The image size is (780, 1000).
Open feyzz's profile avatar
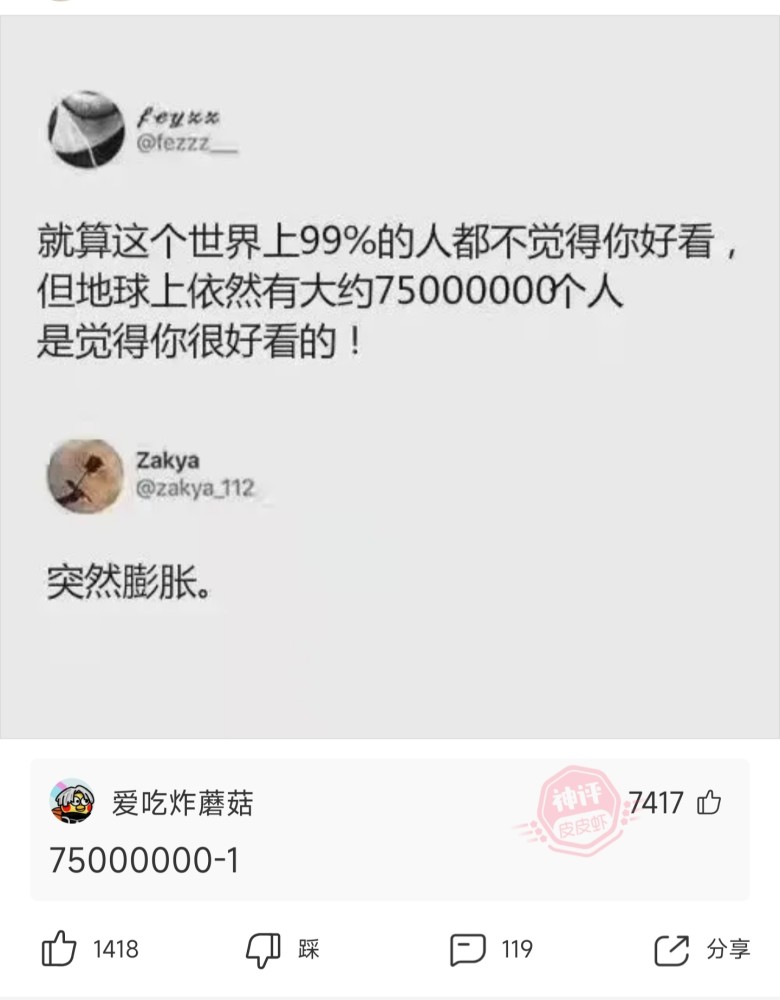[85, 130]
